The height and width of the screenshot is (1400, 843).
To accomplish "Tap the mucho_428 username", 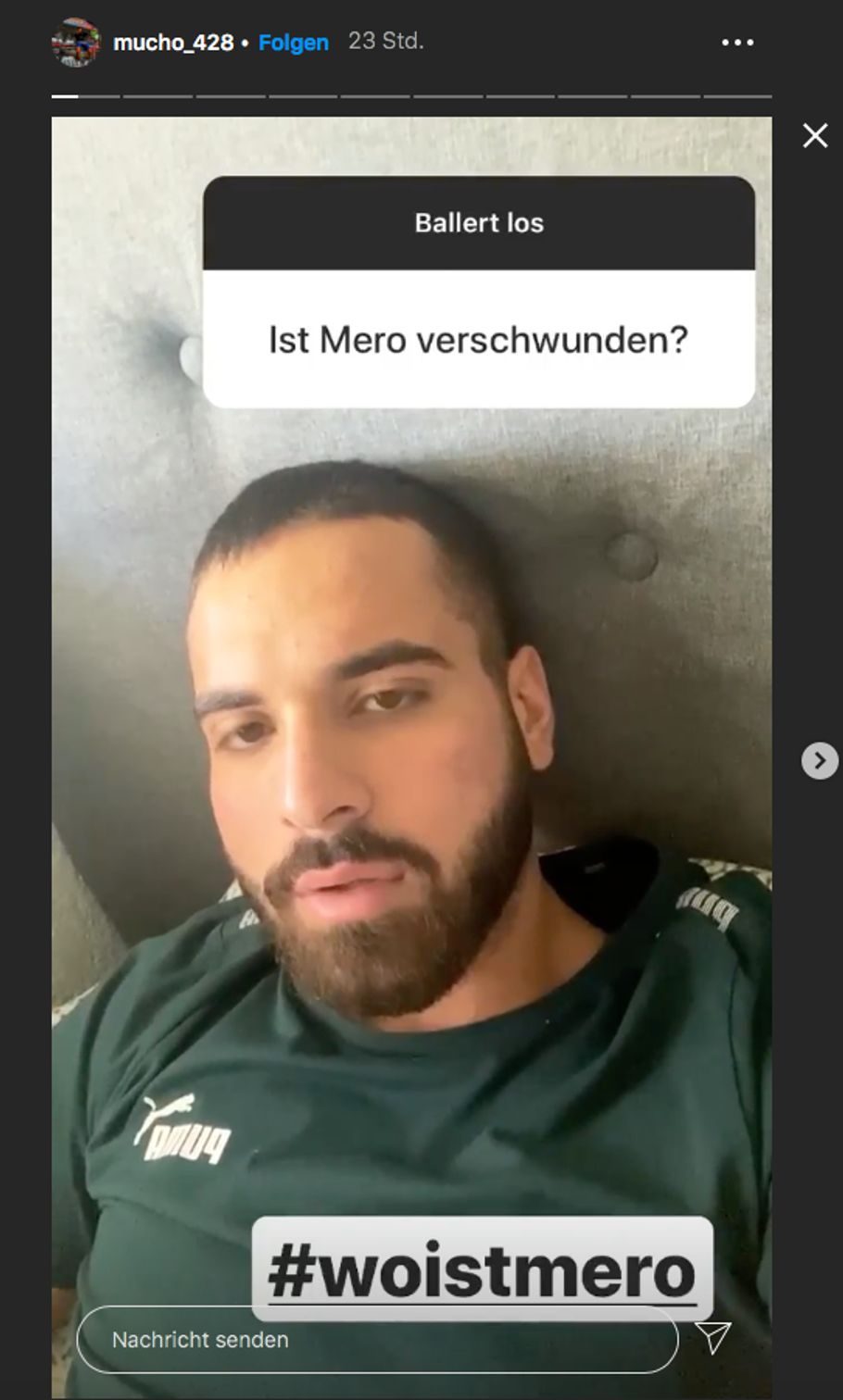I will (173, 43).
